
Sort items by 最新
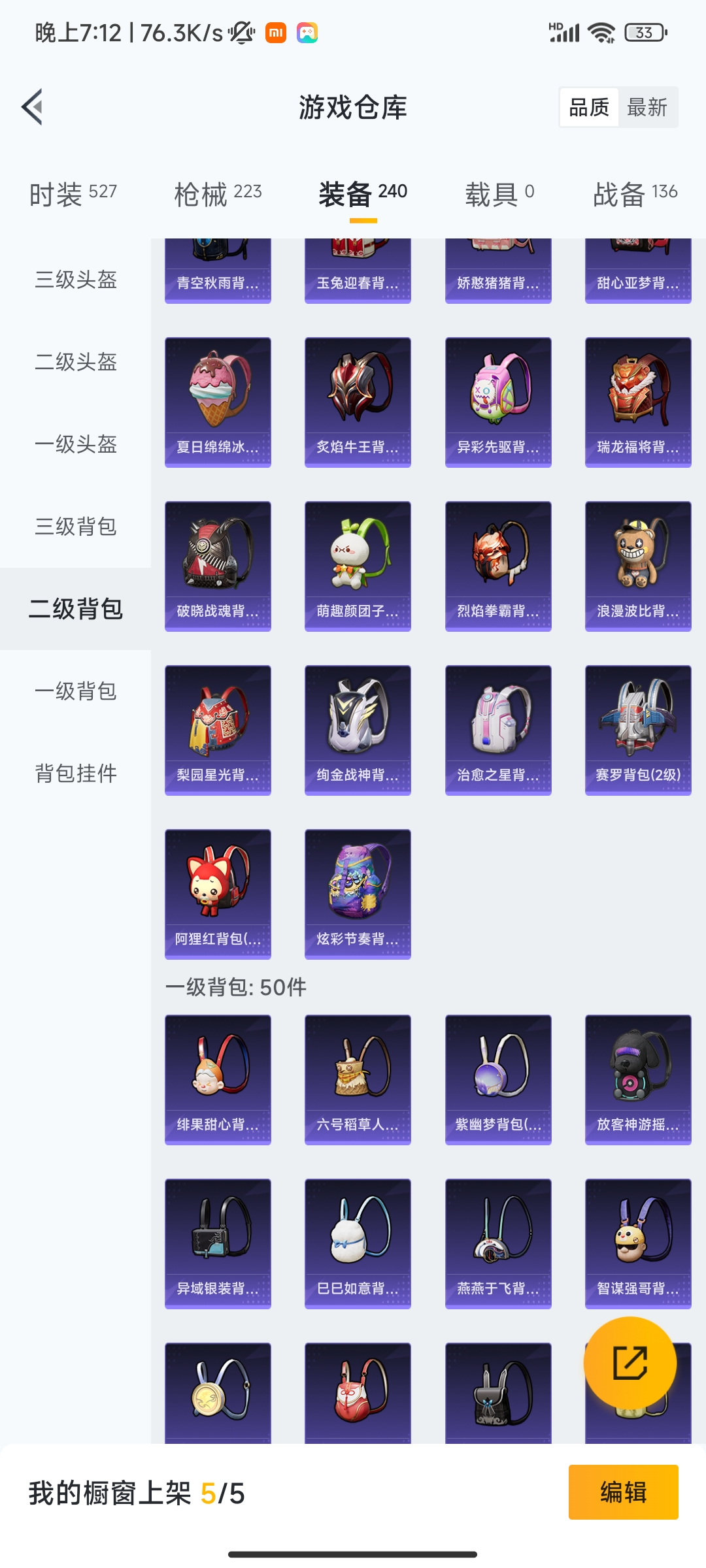[x=647, y=107]
